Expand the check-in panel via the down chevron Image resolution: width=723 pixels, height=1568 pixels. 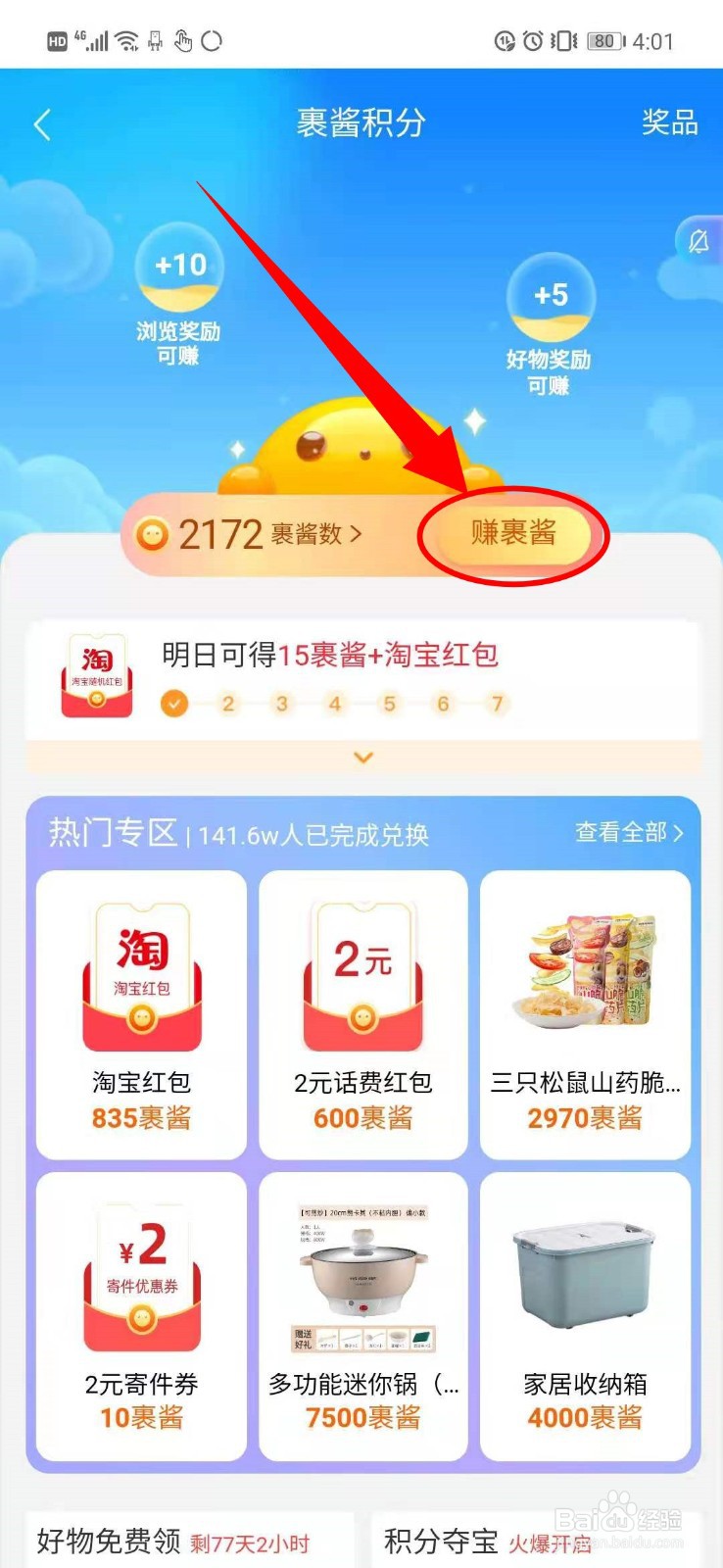pos(363,757)
